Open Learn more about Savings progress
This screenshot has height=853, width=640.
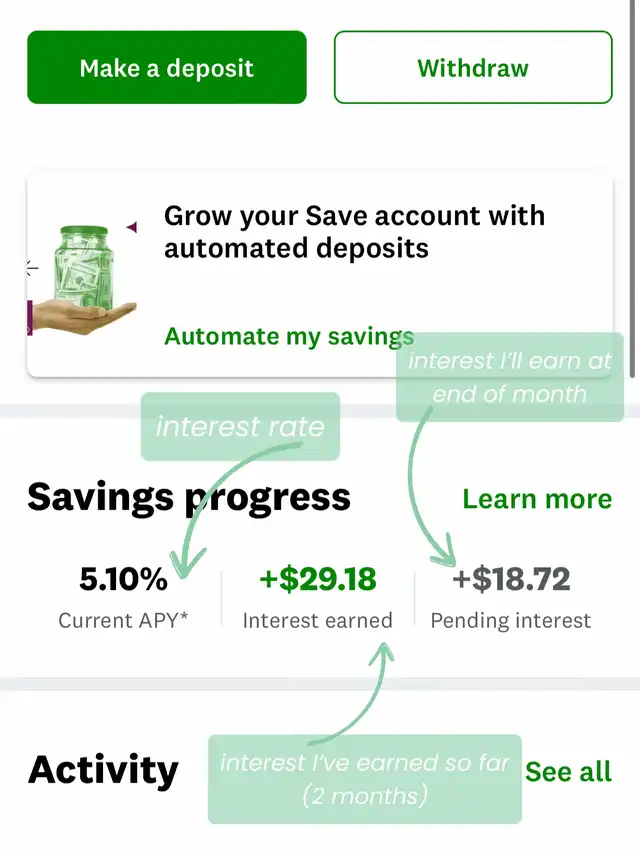point(537,498)
